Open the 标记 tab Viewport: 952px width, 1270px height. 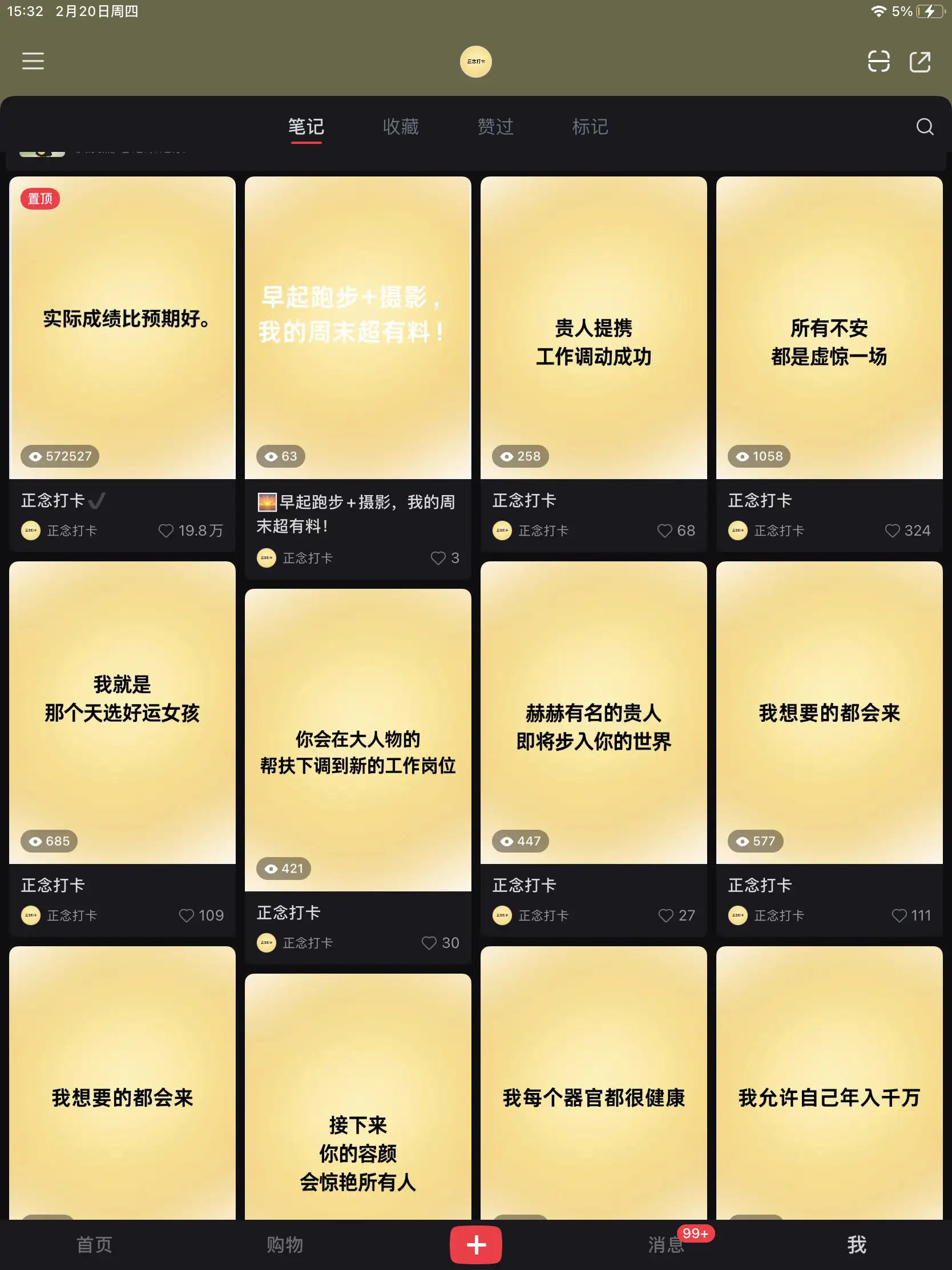[x=590, y=126]
